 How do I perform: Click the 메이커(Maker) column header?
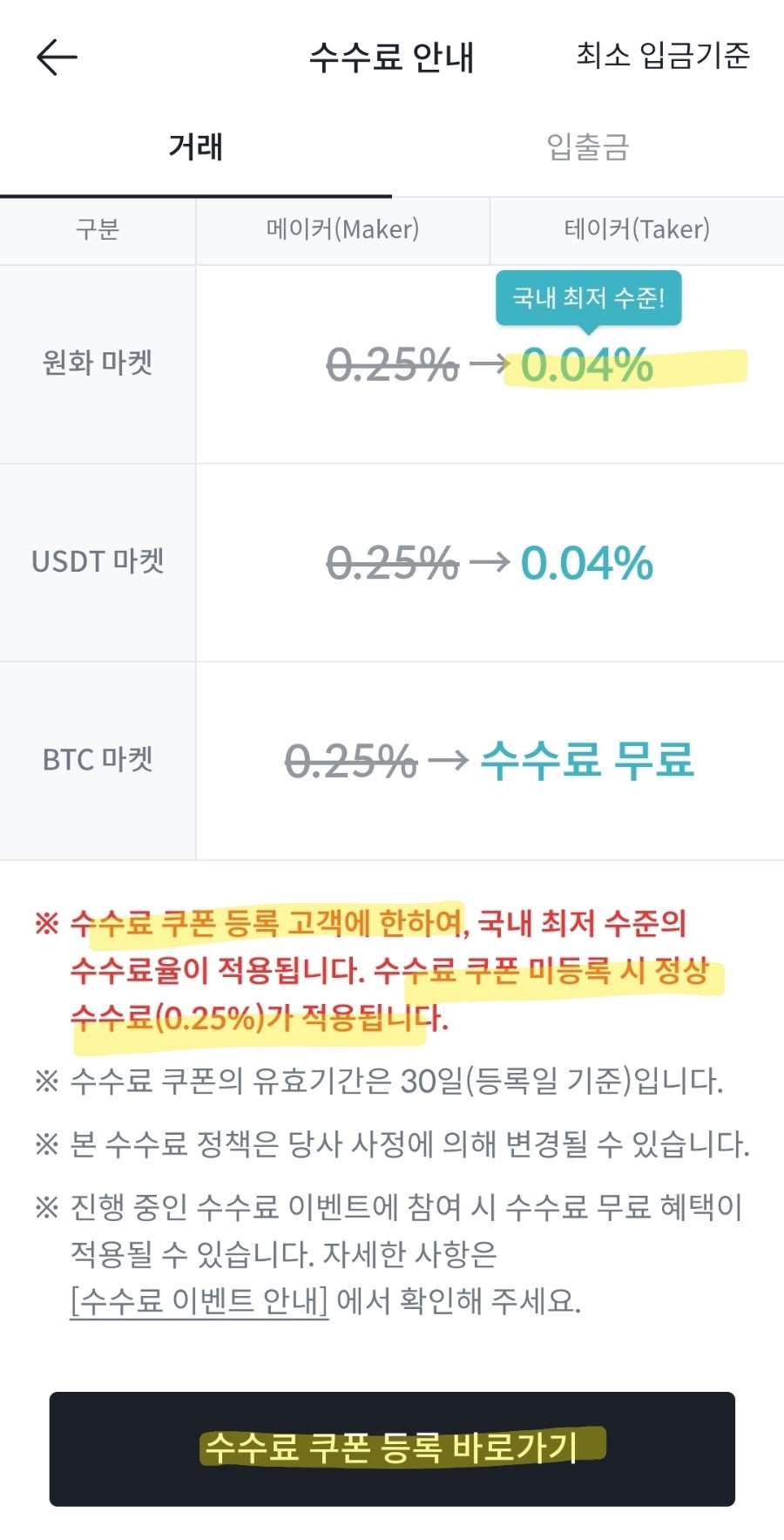pos(341,230)
